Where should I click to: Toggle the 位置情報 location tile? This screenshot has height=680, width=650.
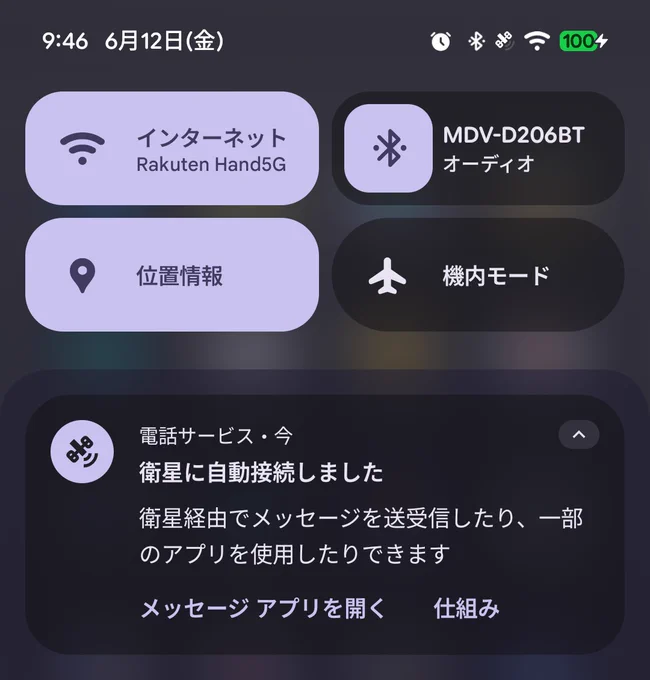point(172,275)
